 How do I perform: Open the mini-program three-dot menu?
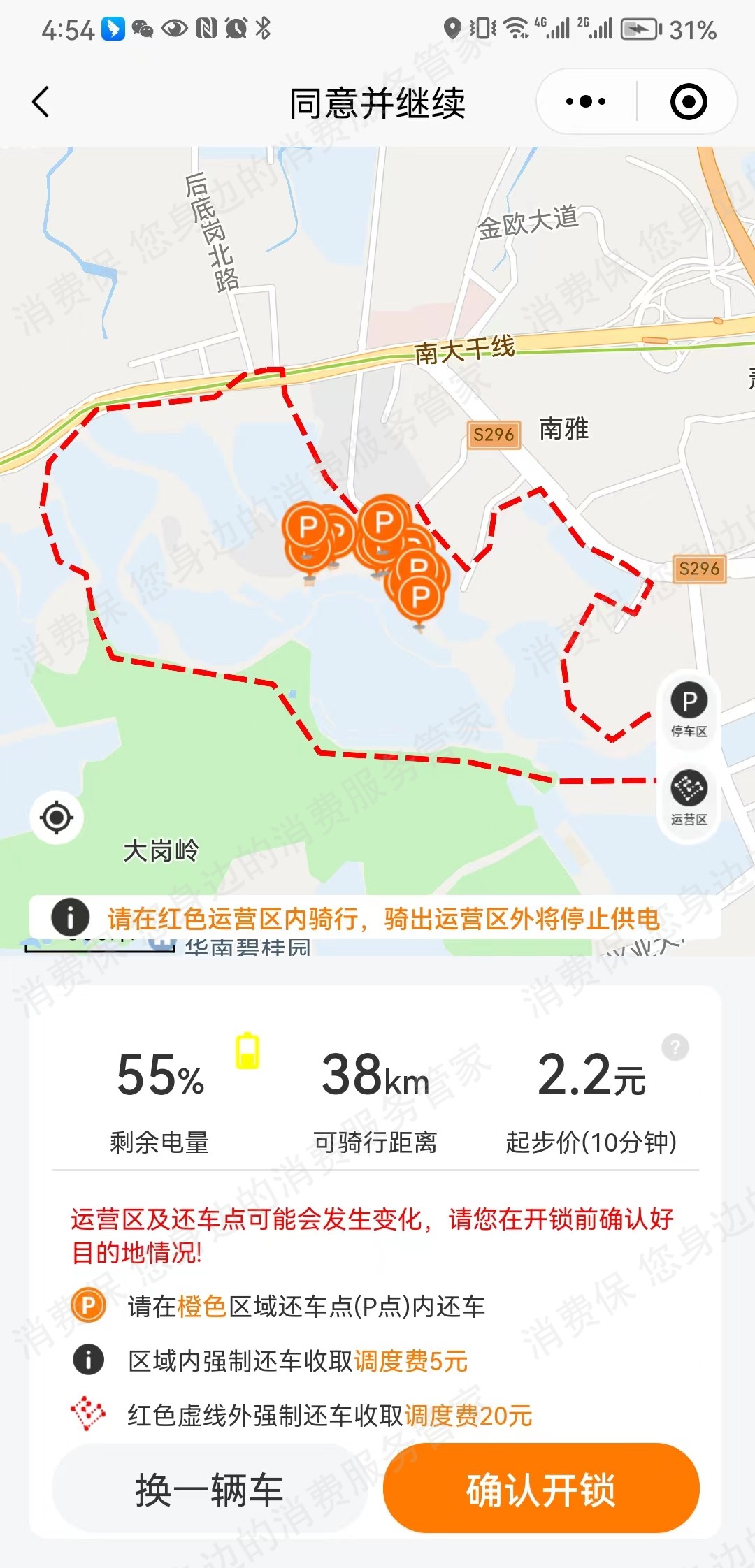586,102
